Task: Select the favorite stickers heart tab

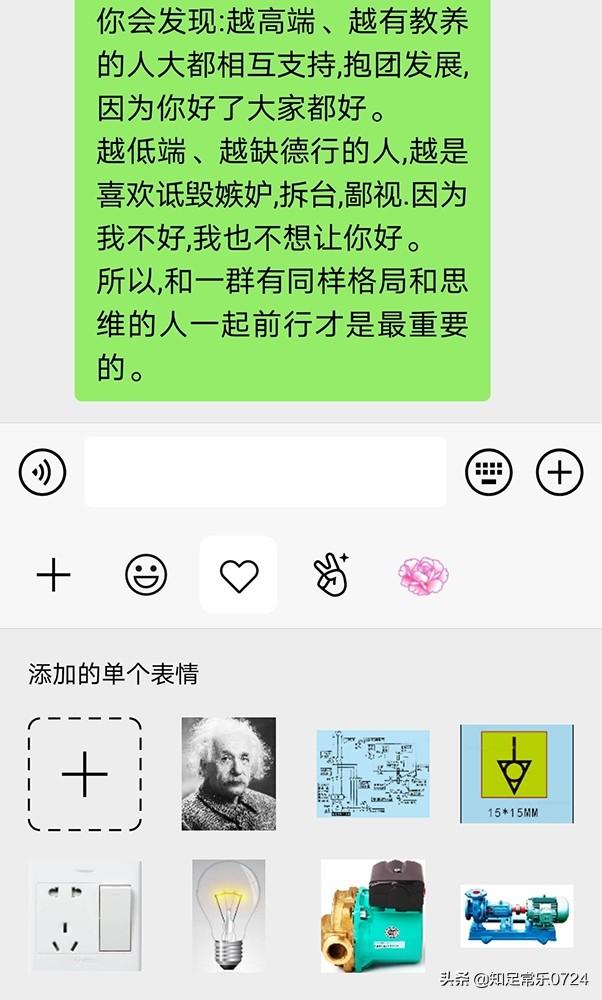Action: pos(239,575)
